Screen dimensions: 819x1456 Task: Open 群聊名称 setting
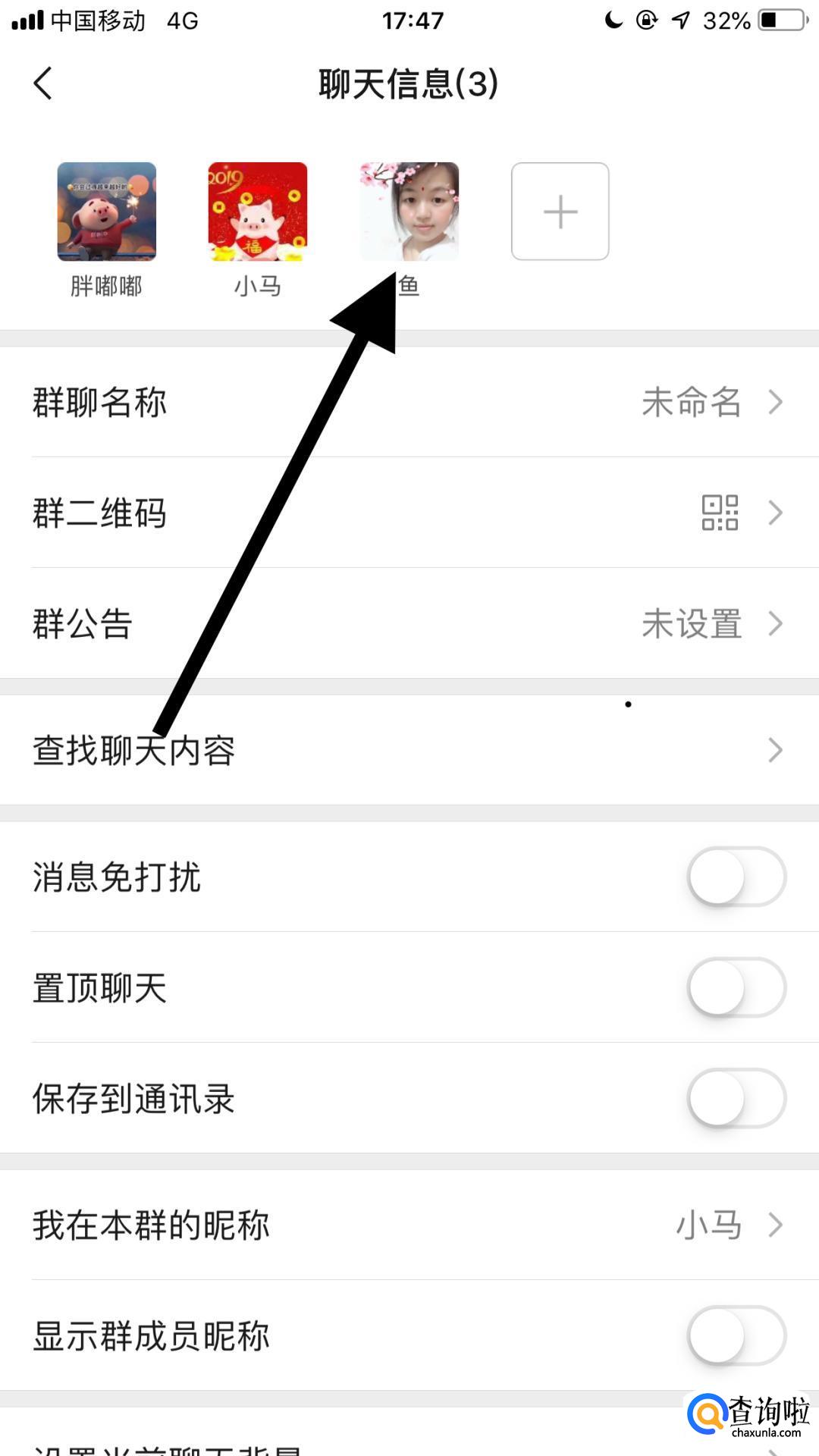point(409,402)
